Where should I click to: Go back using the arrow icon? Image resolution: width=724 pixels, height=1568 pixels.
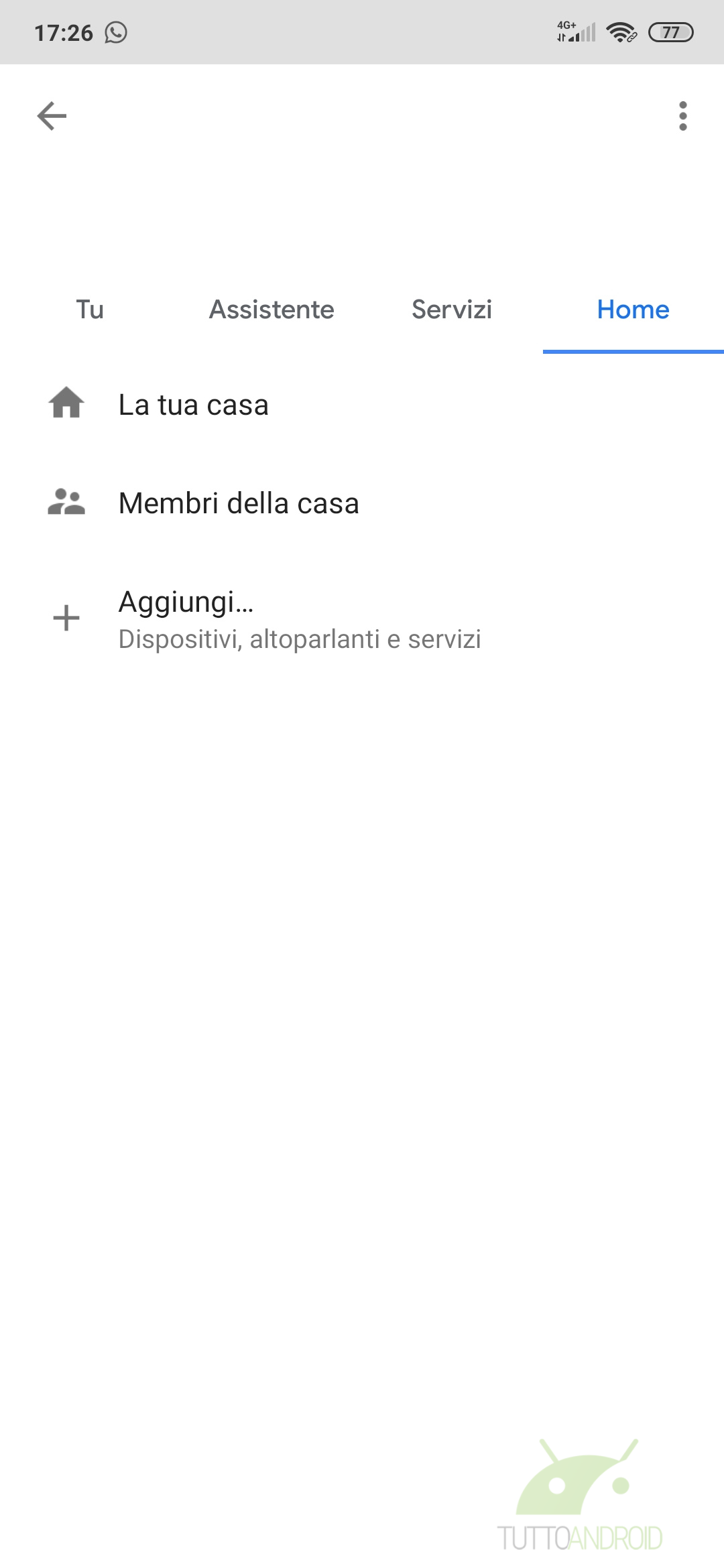pos(52,116)
